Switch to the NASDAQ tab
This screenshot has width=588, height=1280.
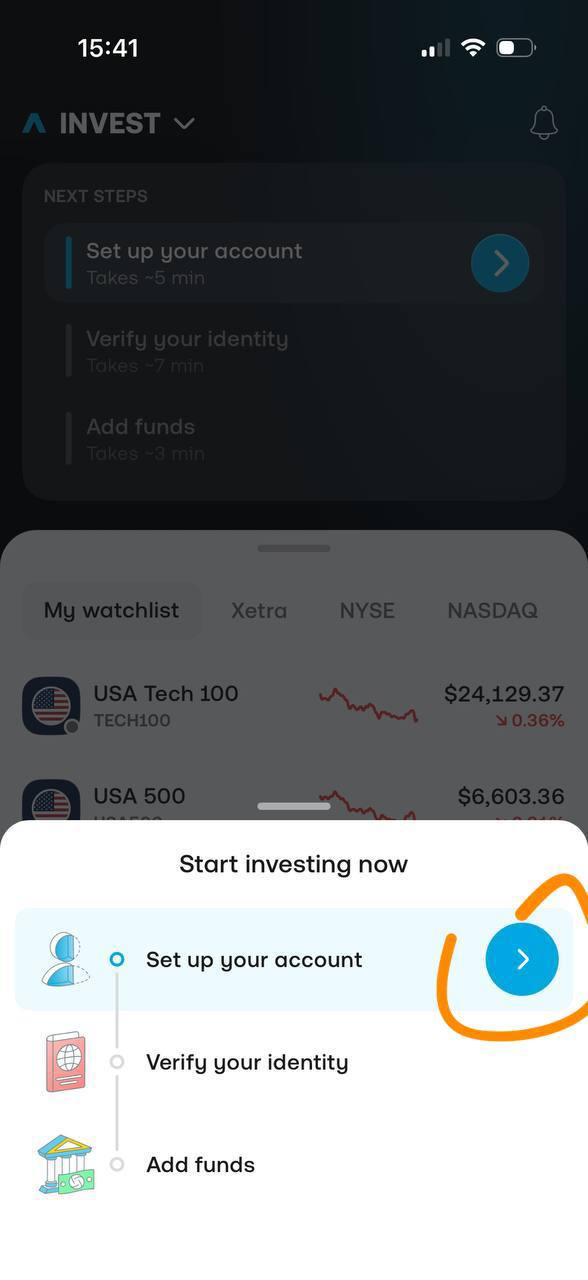pyautogui.click(x=492, y=610)
